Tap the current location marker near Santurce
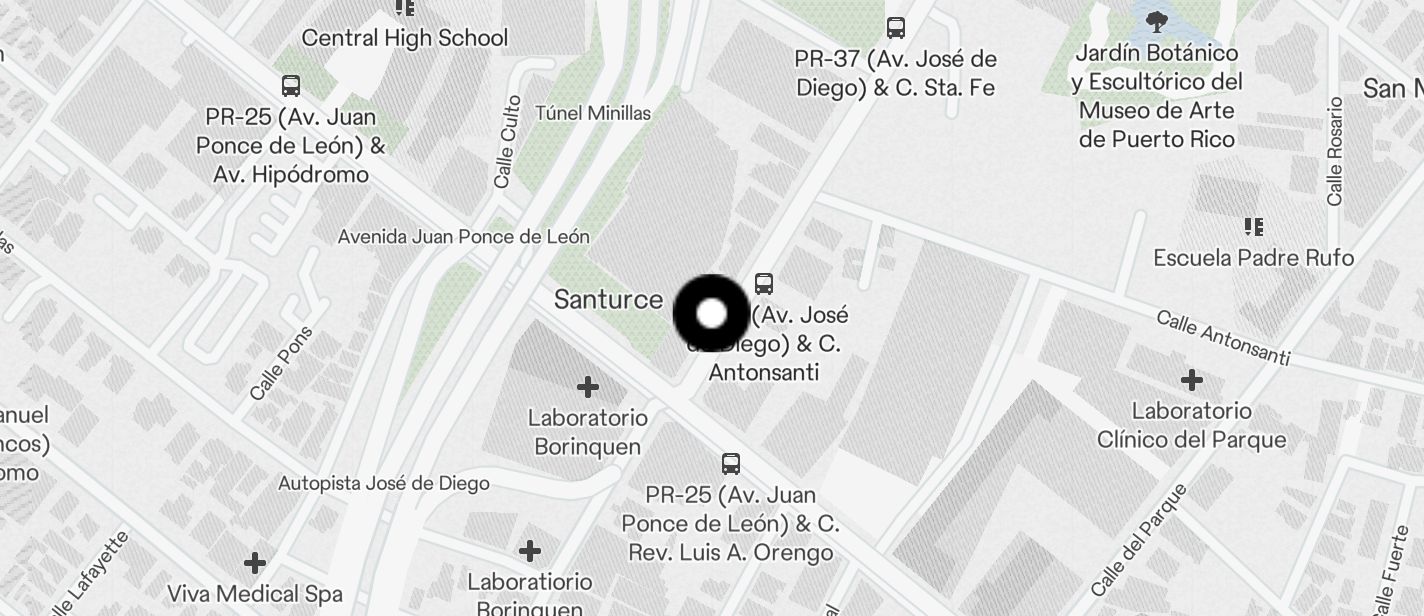The height and width of the screenshot is (616, 1424). point(711,314)
